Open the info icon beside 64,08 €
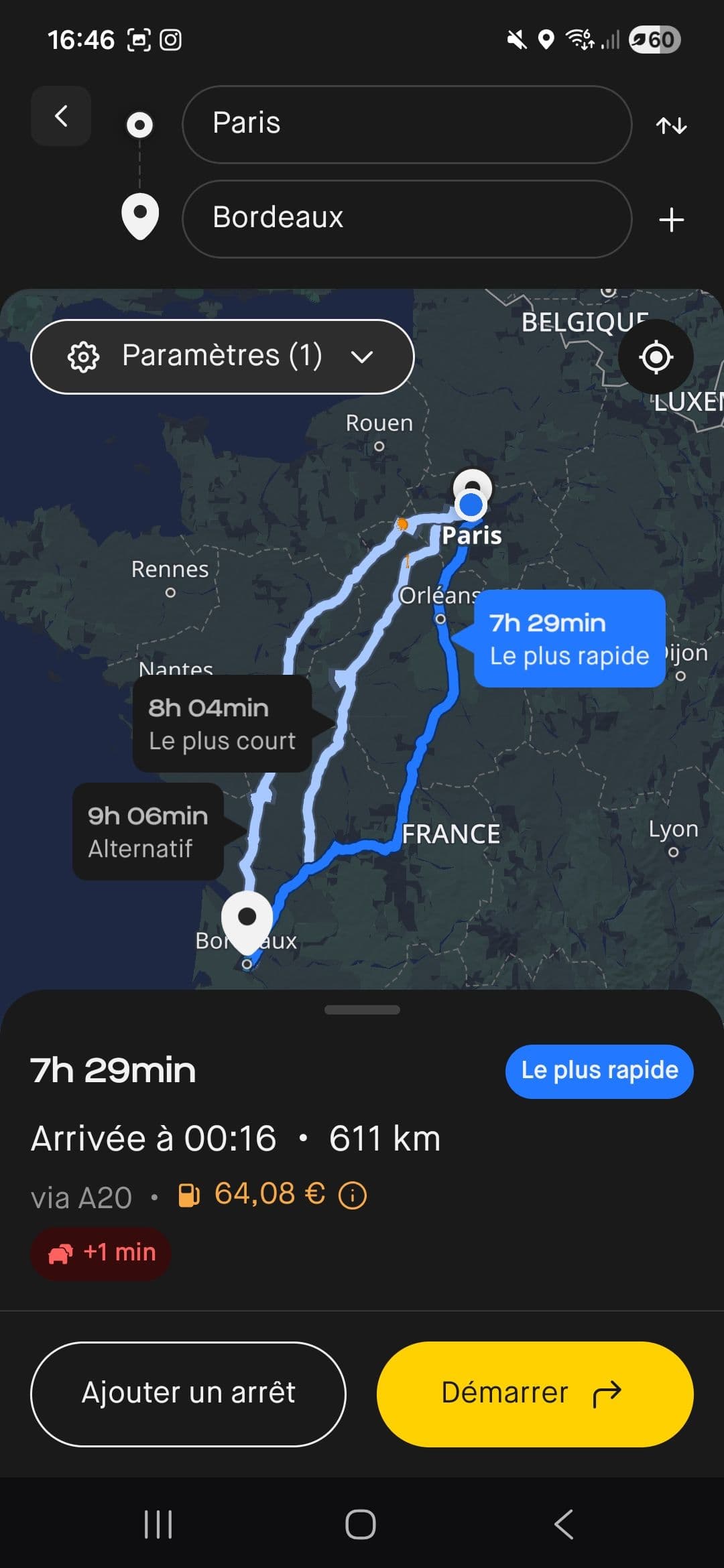This screenshot has height=1568, width=724. [x=353, y=1193]
